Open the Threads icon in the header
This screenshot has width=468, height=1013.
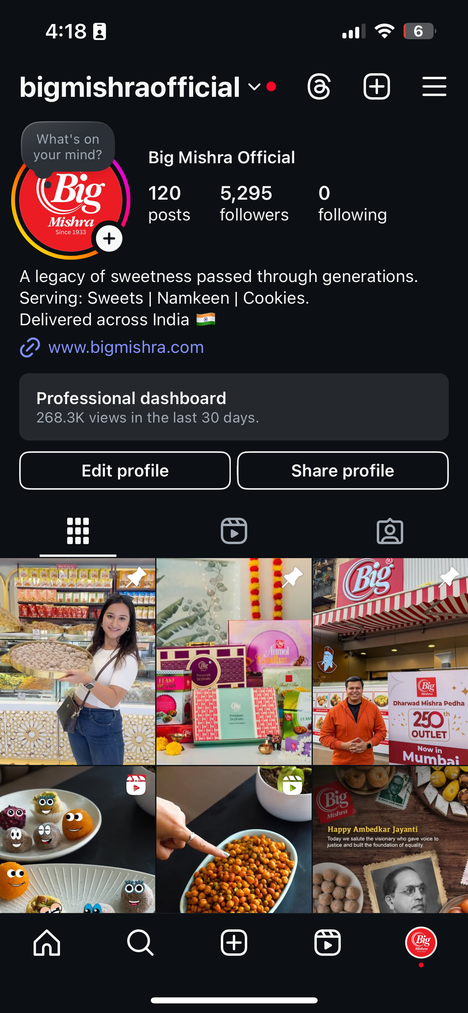coord(319,87)
